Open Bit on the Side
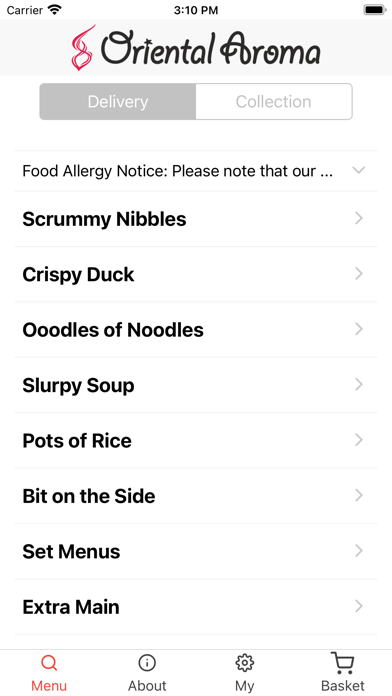This screenshot has width=392, height=696. [196, 496]
